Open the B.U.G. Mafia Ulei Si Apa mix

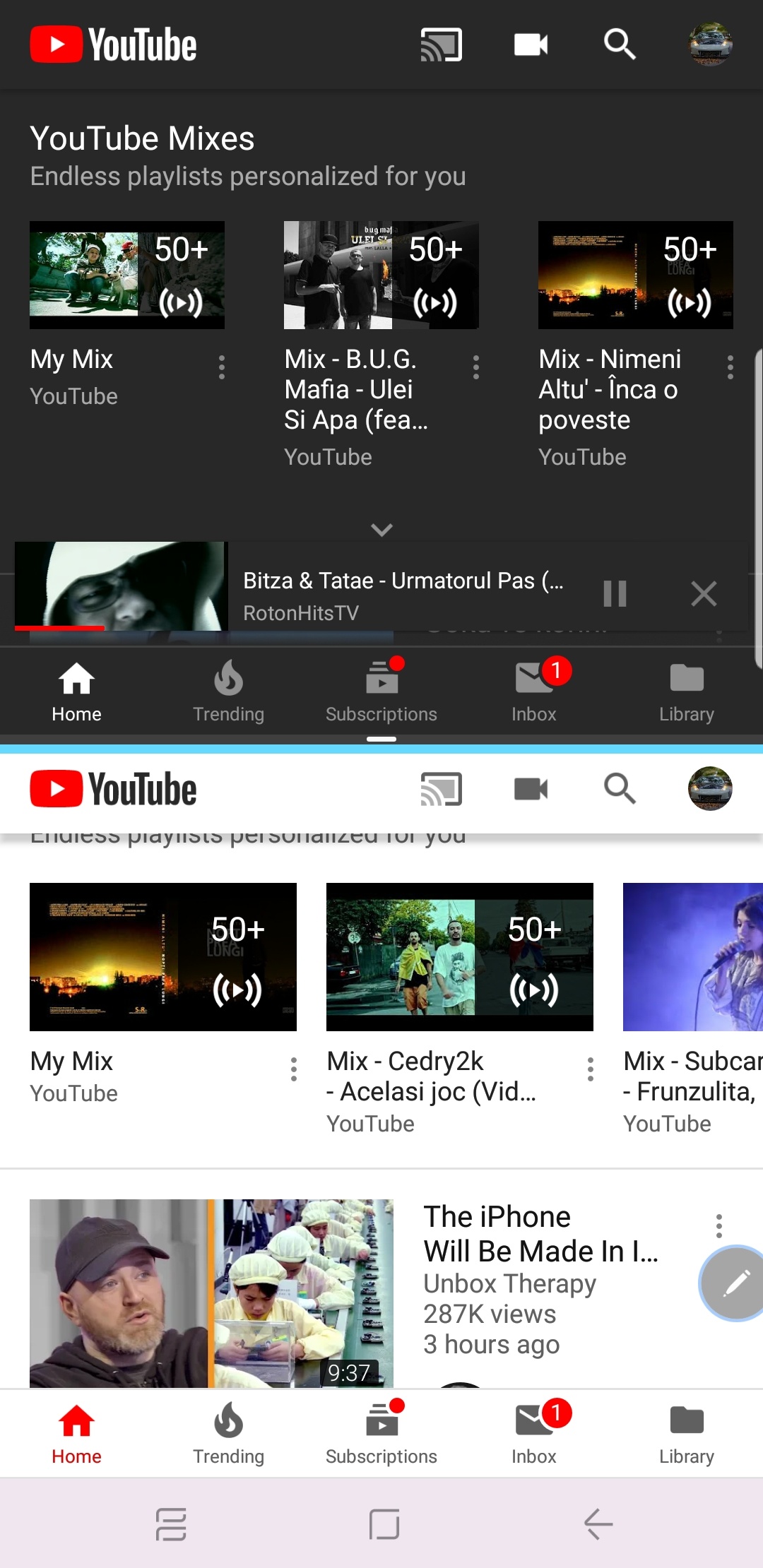coord(381,275)
